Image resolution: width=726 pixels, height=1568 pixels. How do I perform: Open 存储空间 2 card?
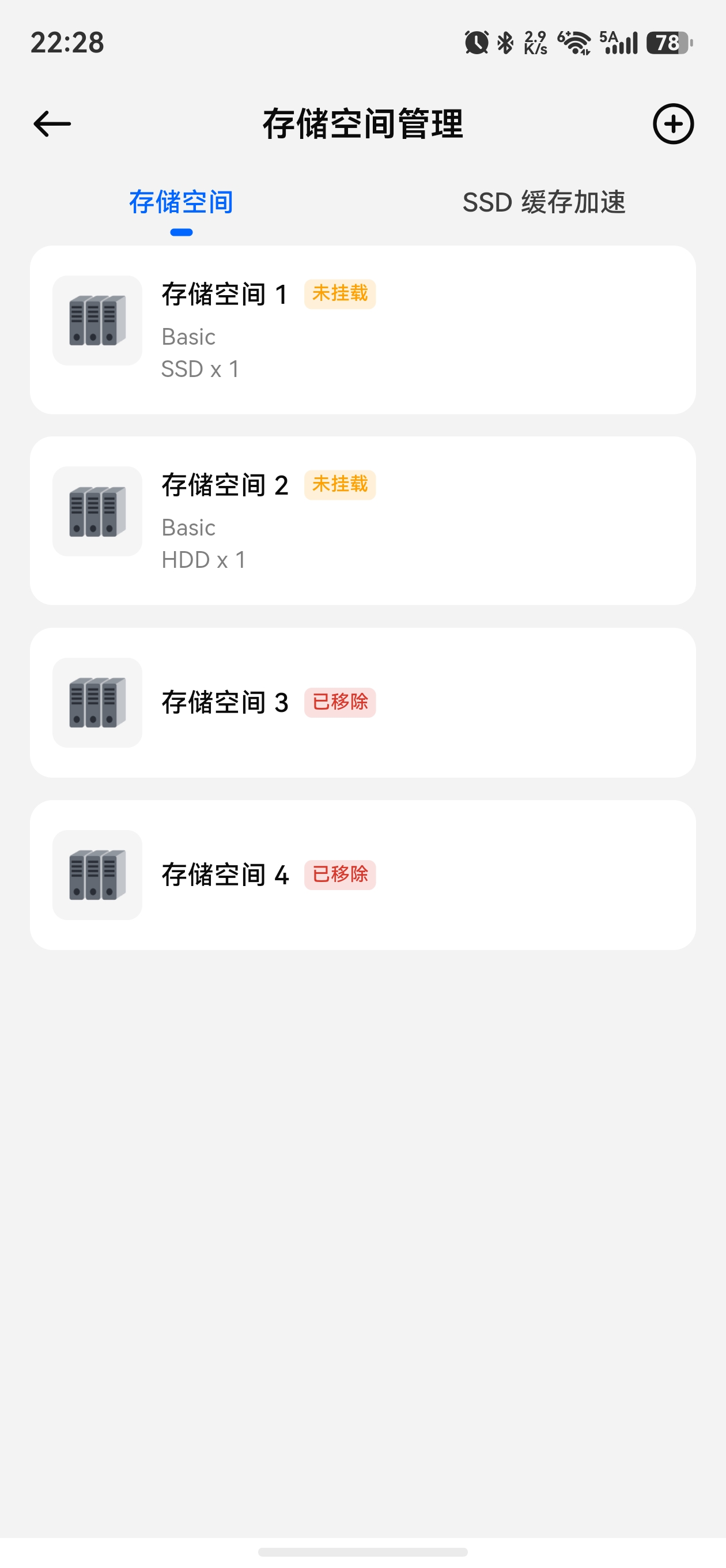[362, 521]
